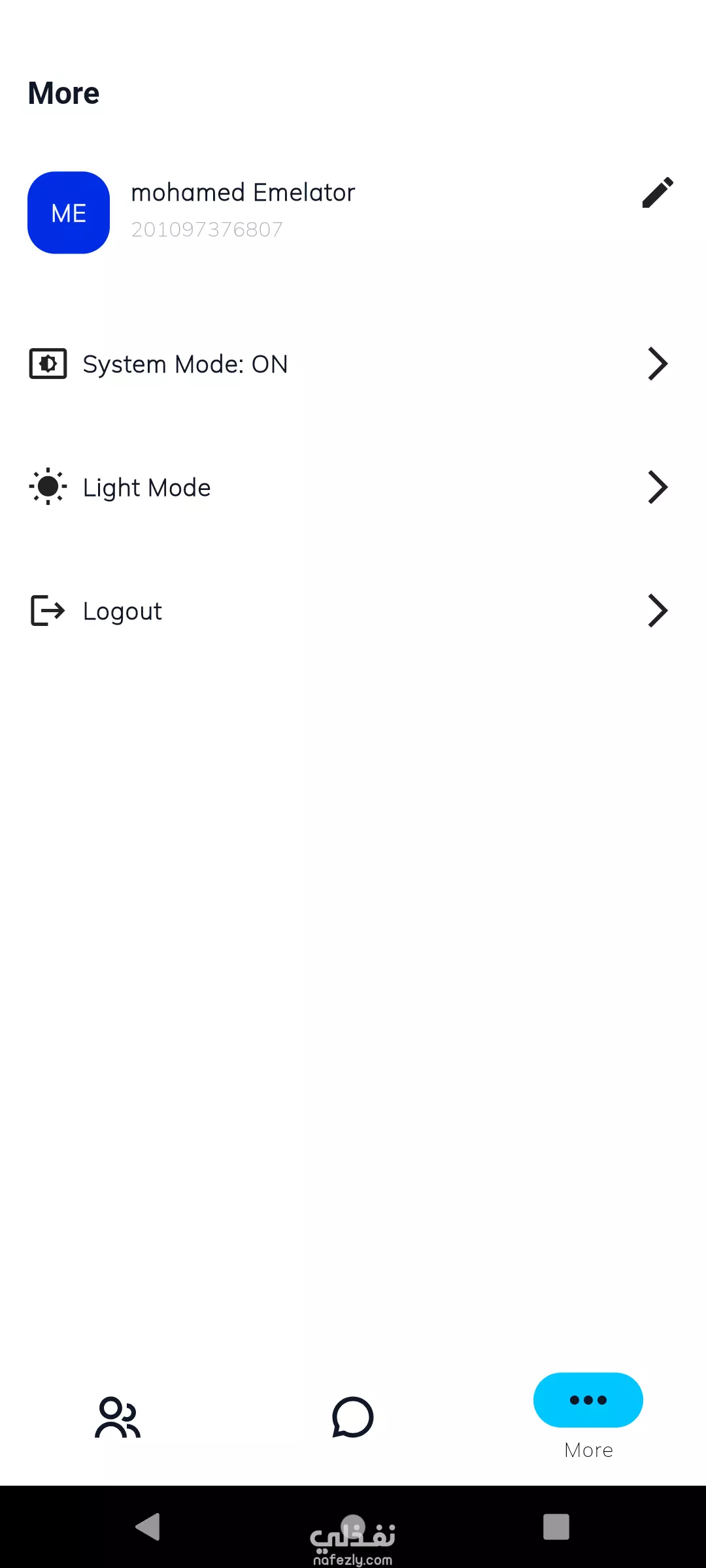Tap Logout to sign out
This screenshot has width=706, height=1568.
click(x=353, y=611)
